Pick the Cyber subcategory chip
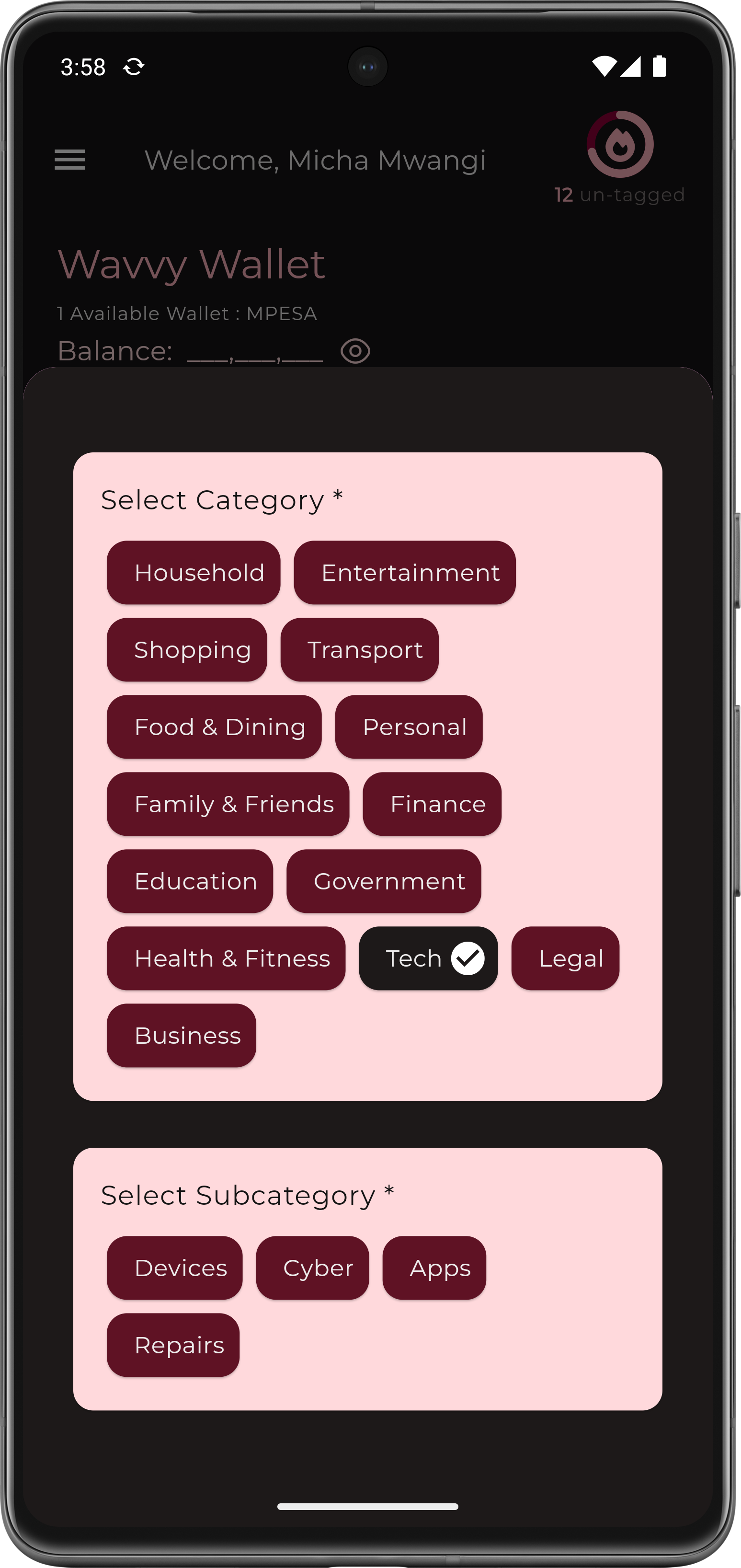The width and height of the screenshot is (741, 1568). 312,1268
